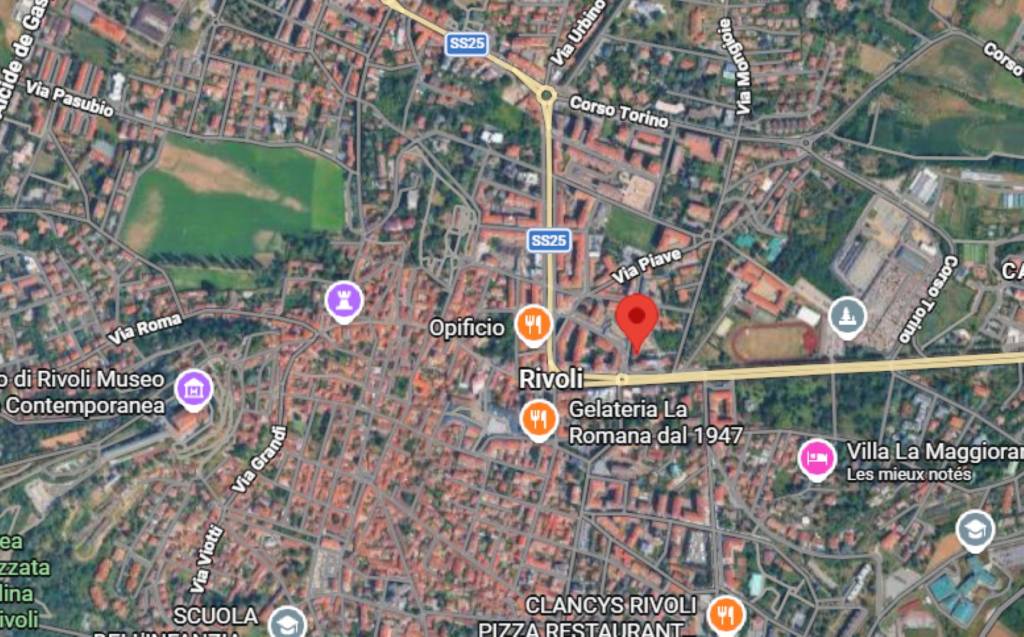Open the Villa La Maggiorana hotel marker
The width and height of the screenshot is (1024, 637).
pyautogui.click(x=817, y=458)
